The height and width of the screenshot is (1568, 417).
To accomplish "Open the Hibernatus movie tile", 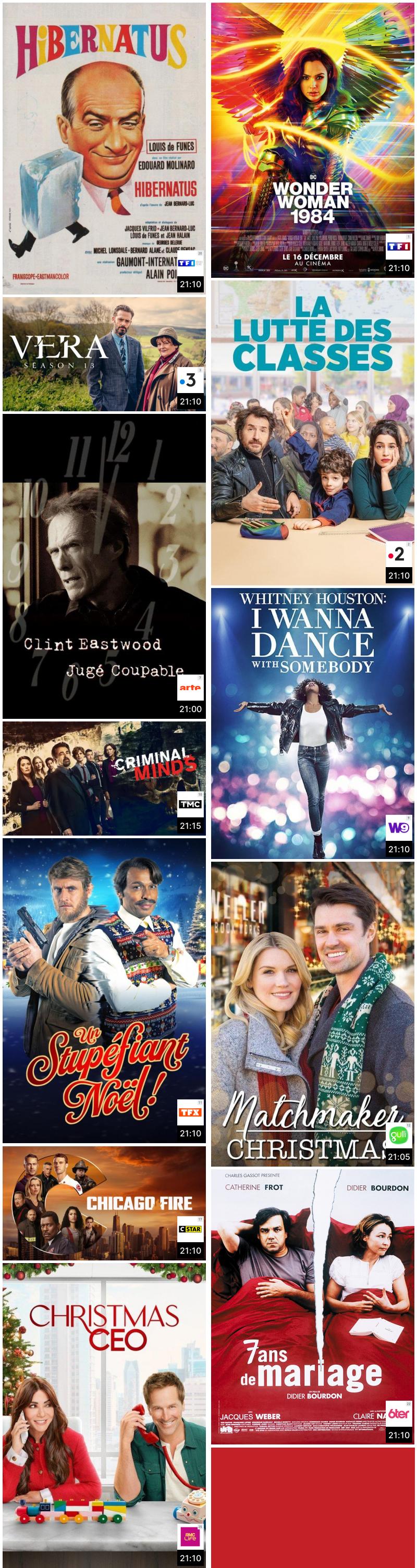I will point(104,148).
